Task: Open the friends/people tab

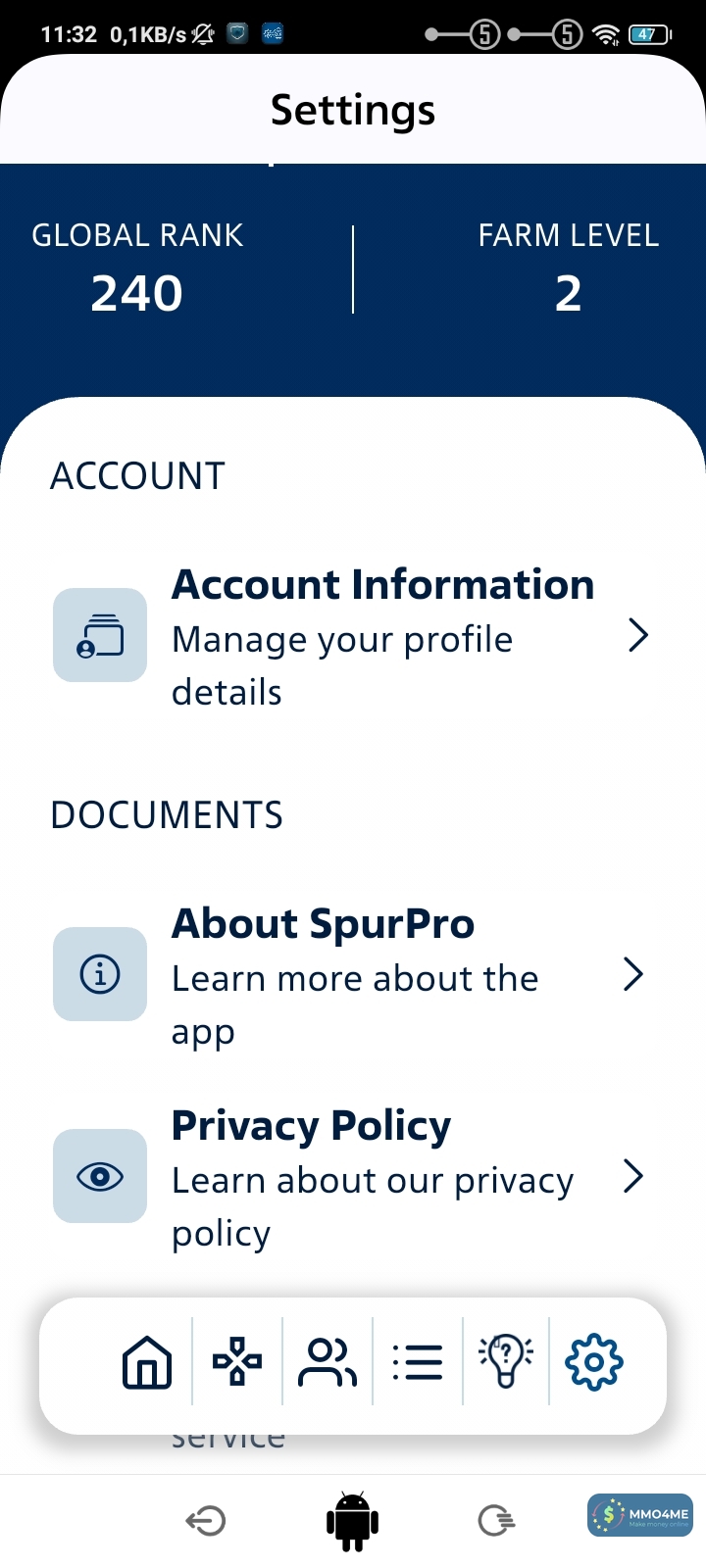Action: (x=328, y=1362)
